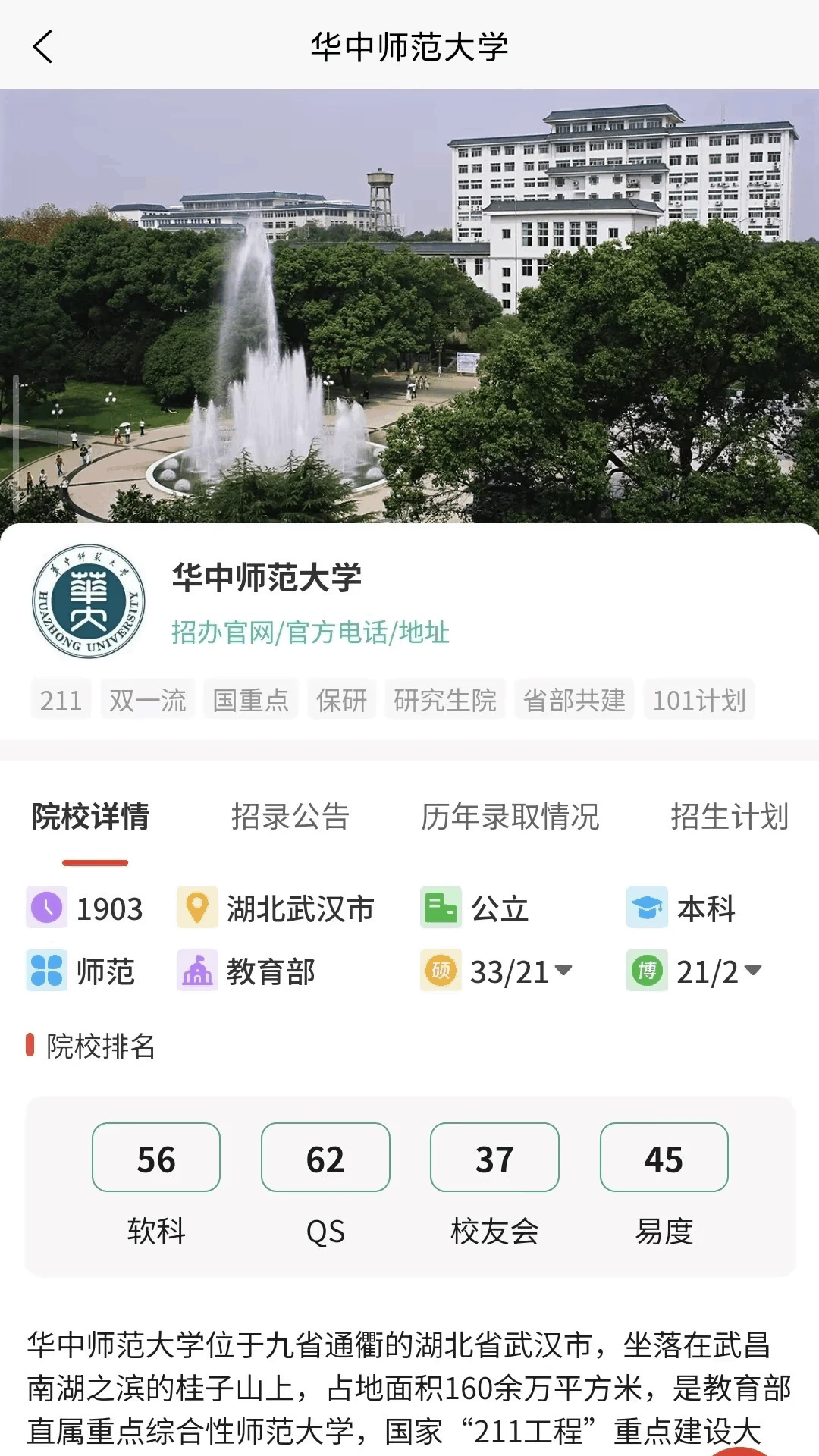Select the 招生计划 tab
The height and width of the screenshot is (1456, 819).
coord(729,817)
